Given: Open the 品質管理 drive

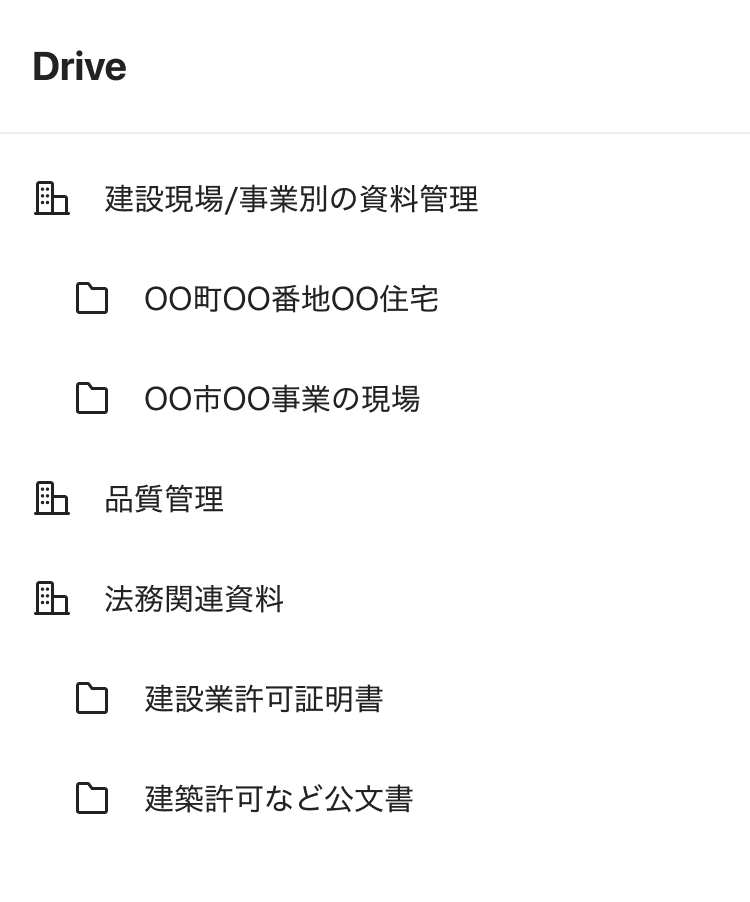Looking at the screenshot, I should click(164, 499).
